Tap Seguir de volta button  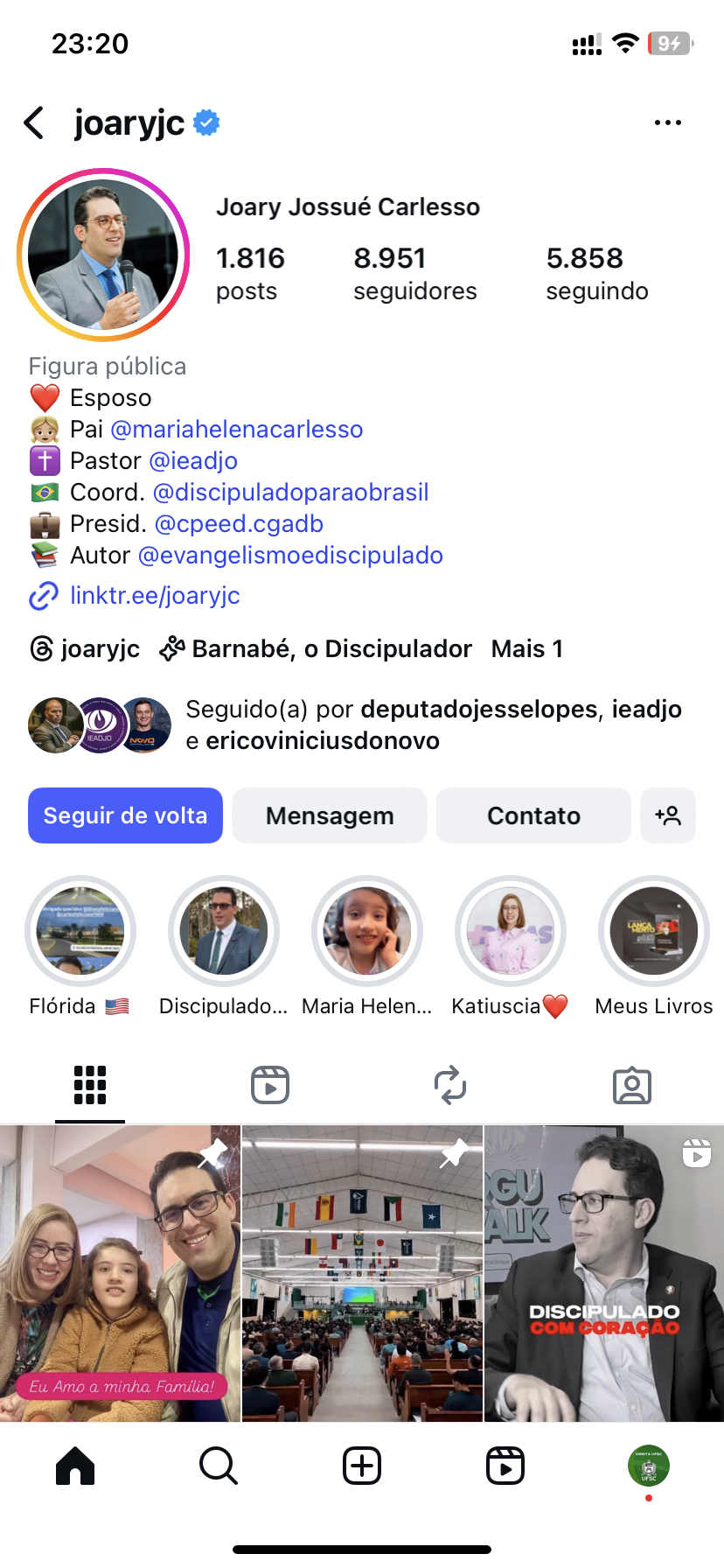[x=125, y=815]
